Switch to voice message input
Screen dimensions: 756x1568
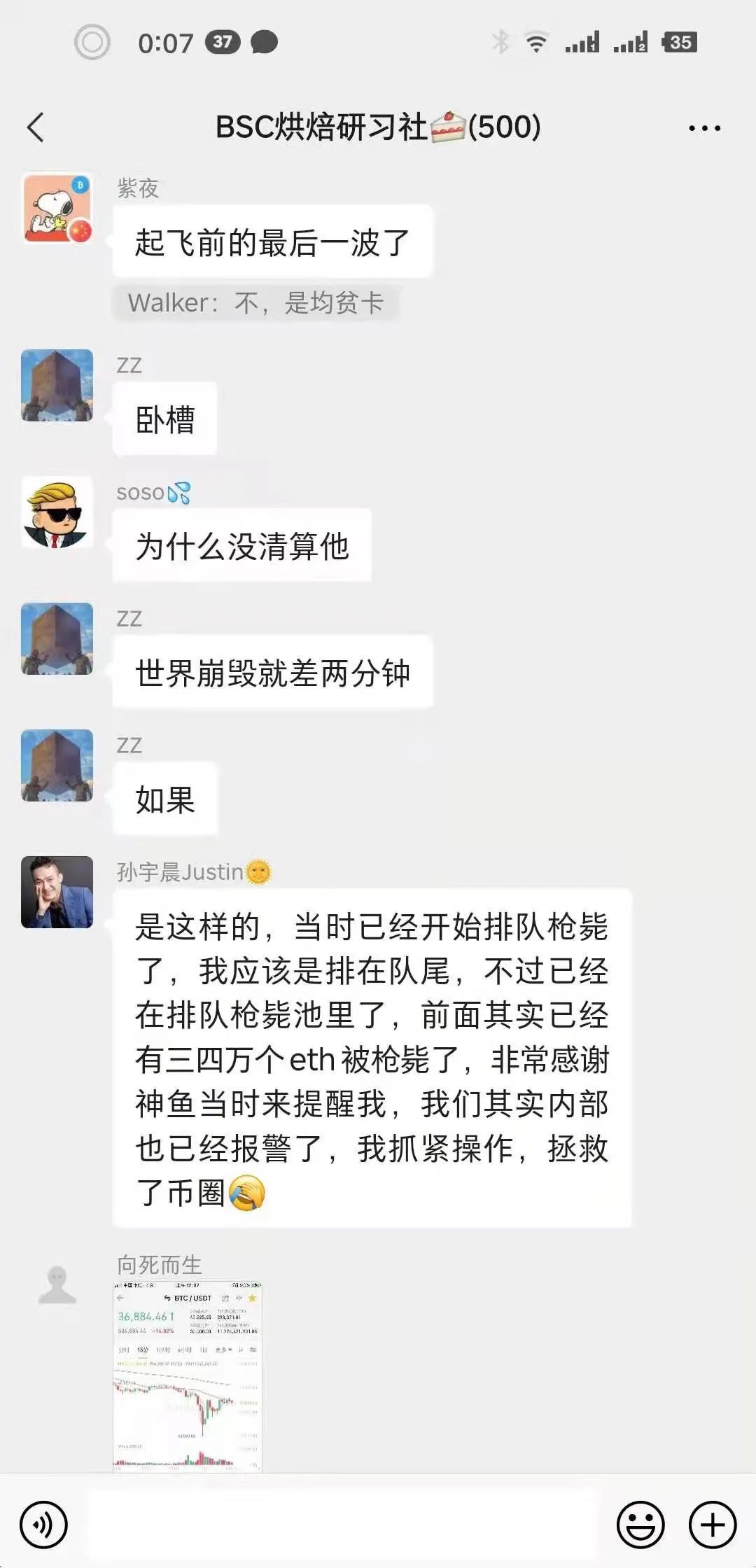pos(43,1524)
